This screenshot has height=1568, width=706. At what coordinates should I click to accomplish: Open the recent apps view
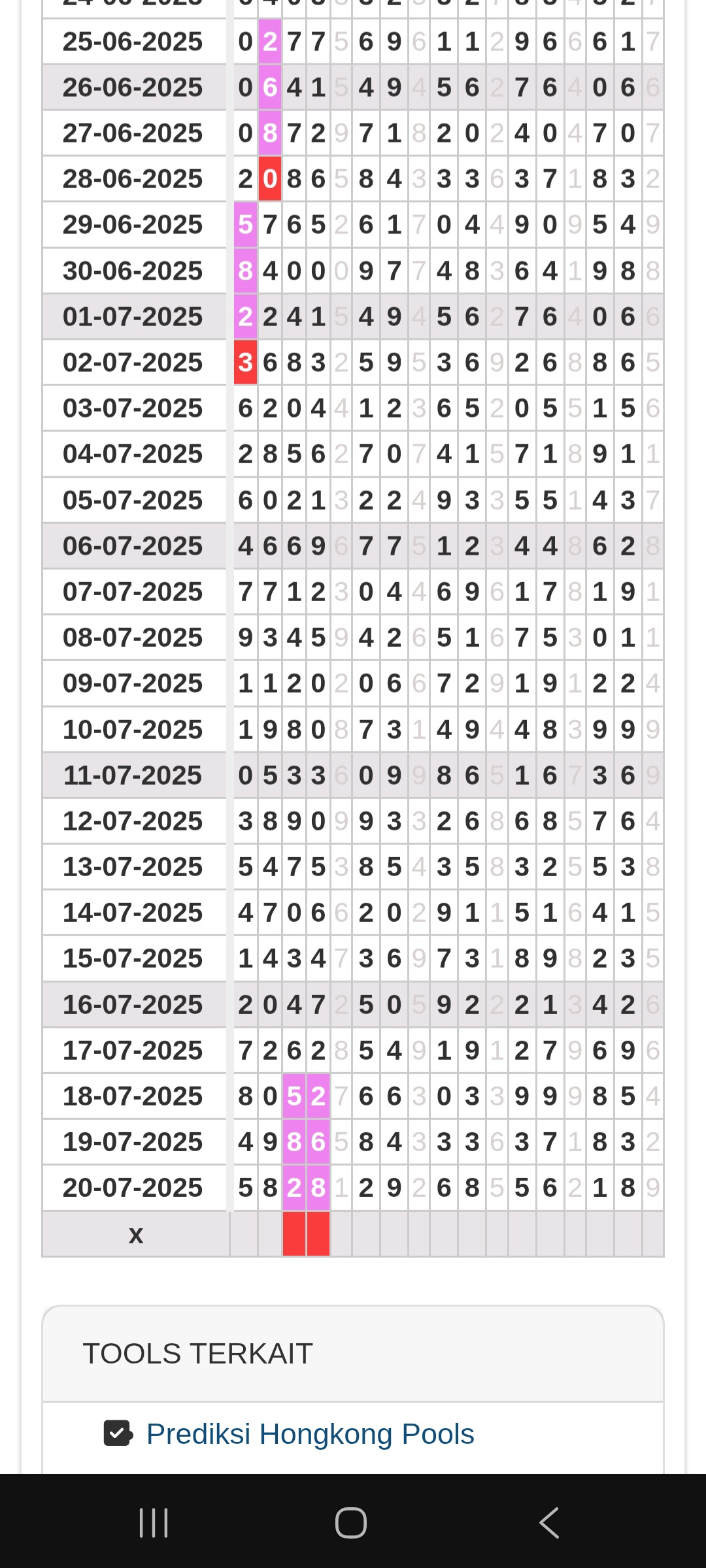[154, 1522]
